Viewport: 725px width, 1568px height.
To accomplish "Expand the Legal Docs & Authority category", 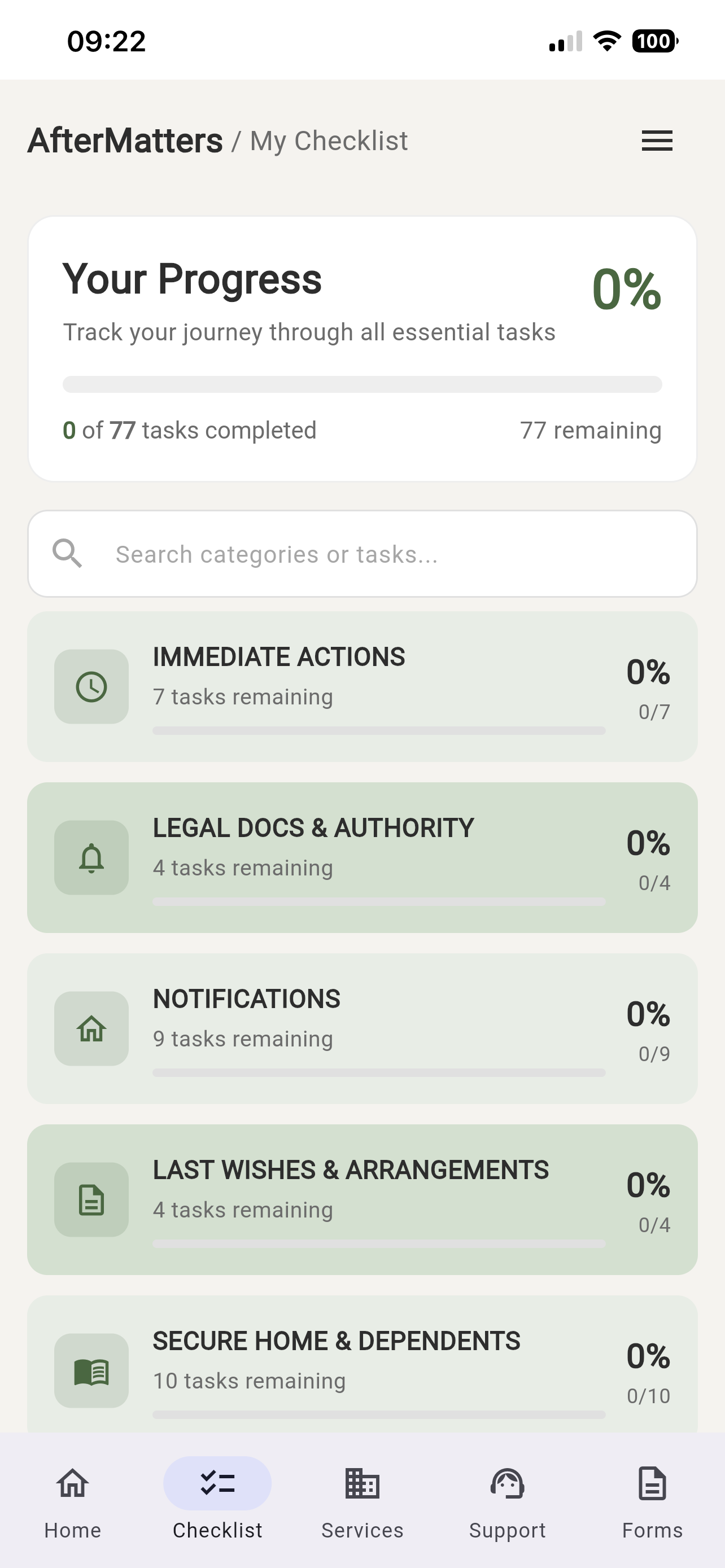I will coord(362,856).
